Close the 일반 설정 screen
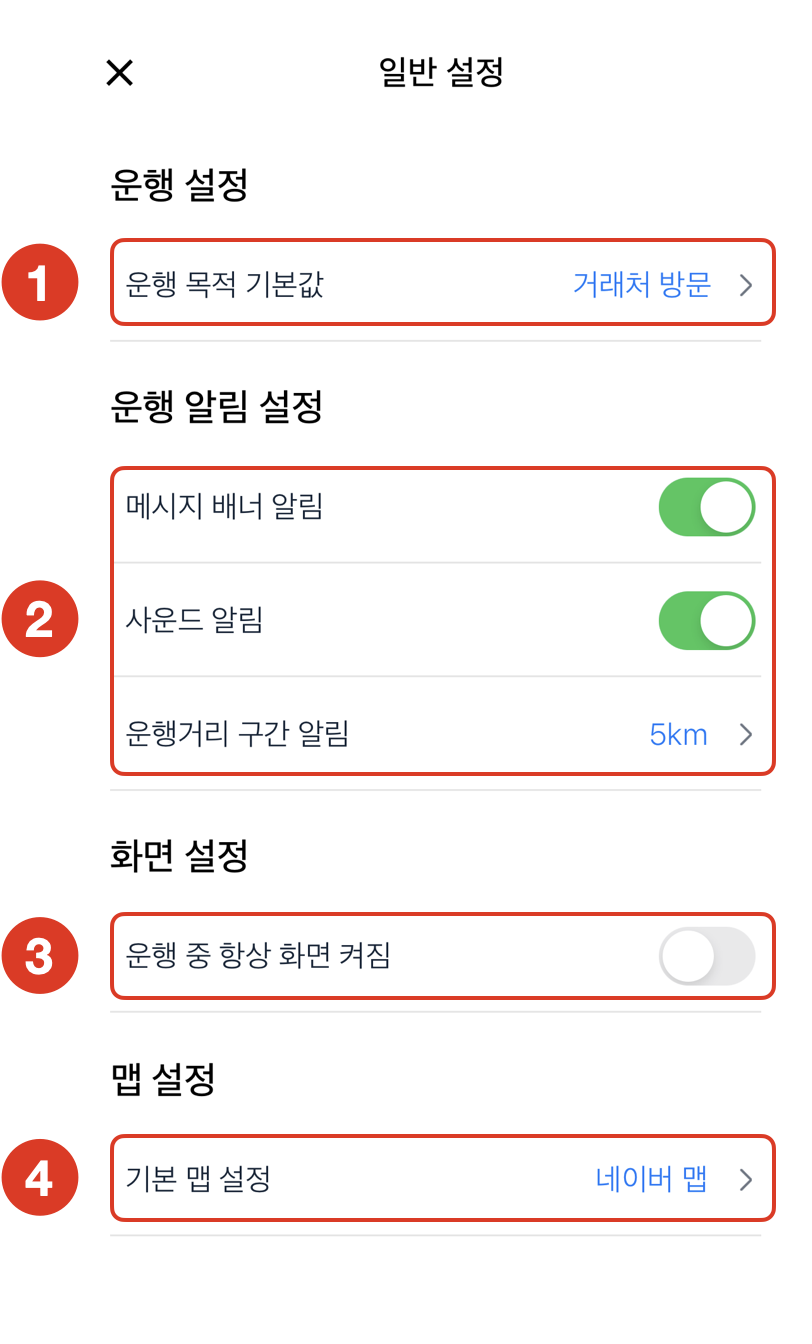812x1344 pixels. pyautogui.click(x=120, y=73)
